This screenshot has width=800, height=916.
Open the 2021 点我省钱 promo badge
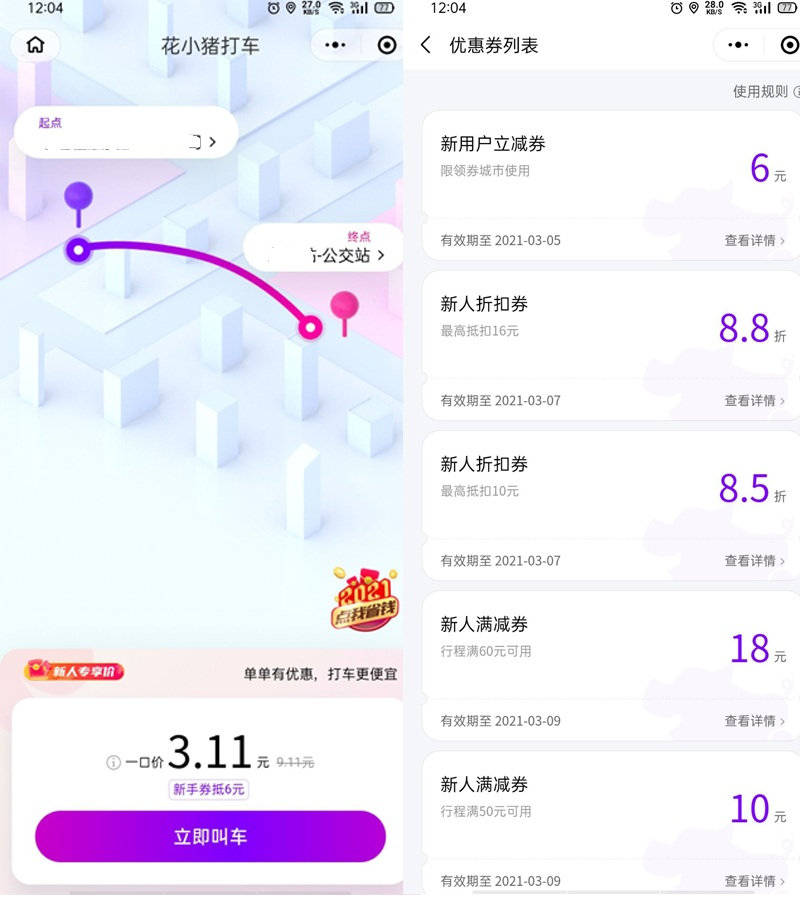[365, 599]
